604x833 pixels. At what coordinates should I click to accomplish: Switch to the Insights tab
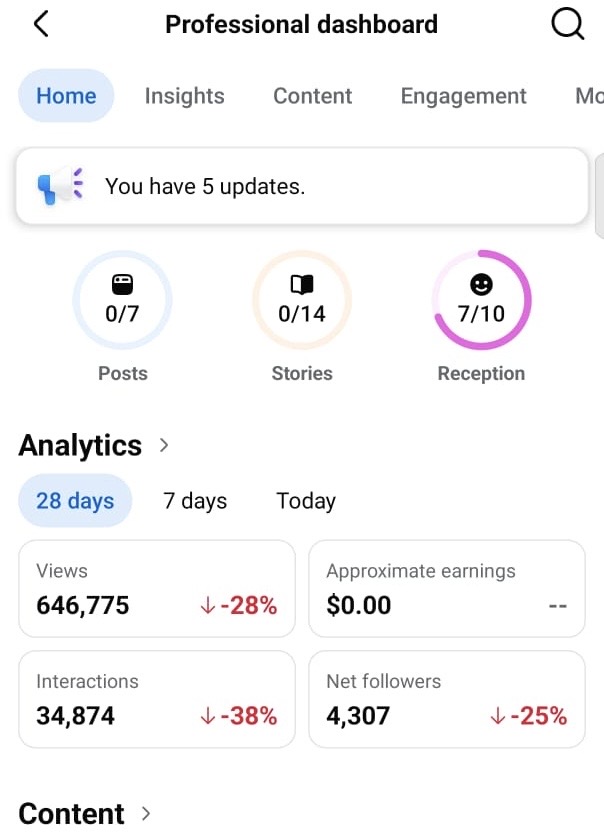pyautogui.click(x=184, y=96)
